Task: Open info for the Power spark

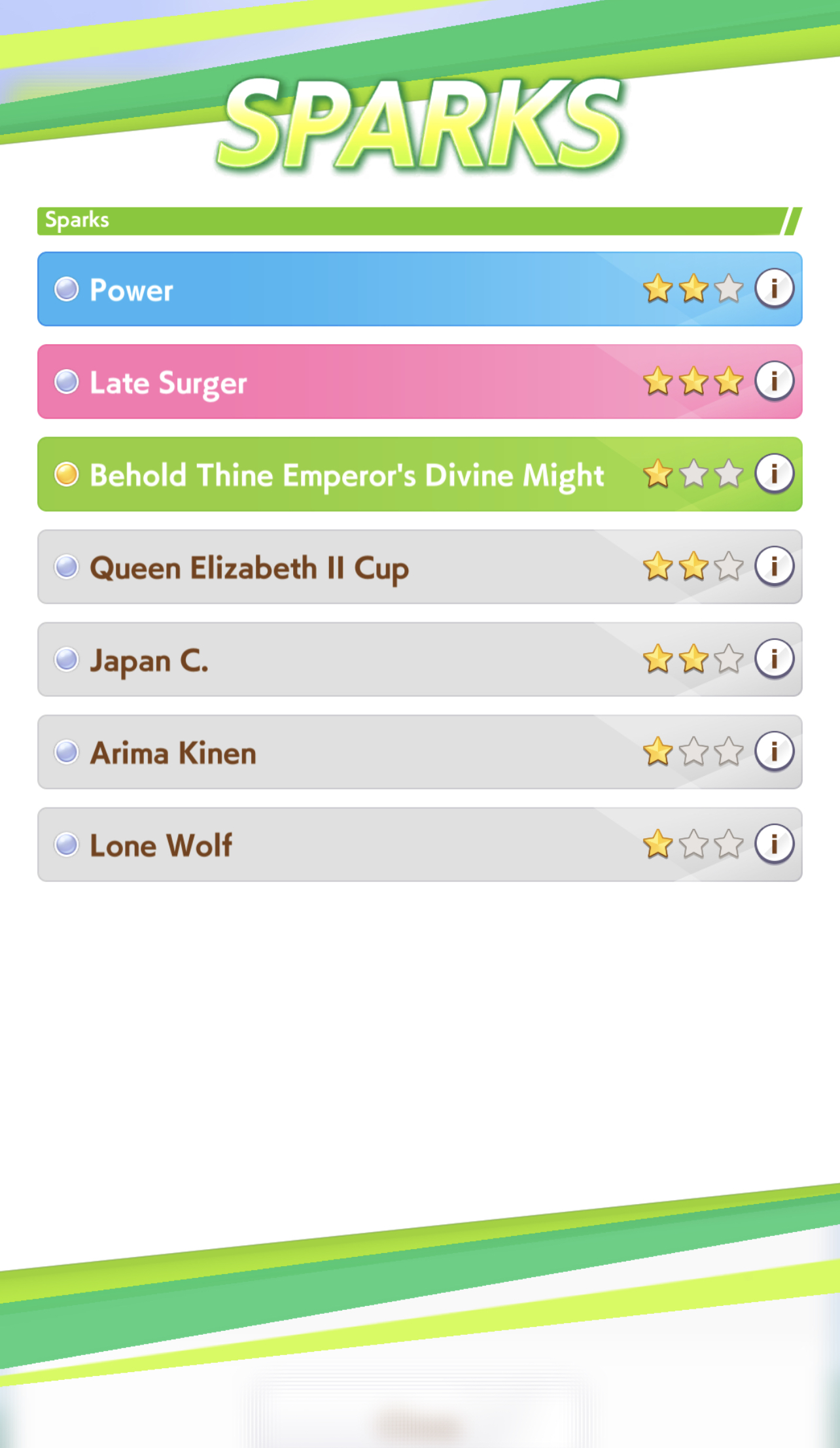Action: point(774,289)
